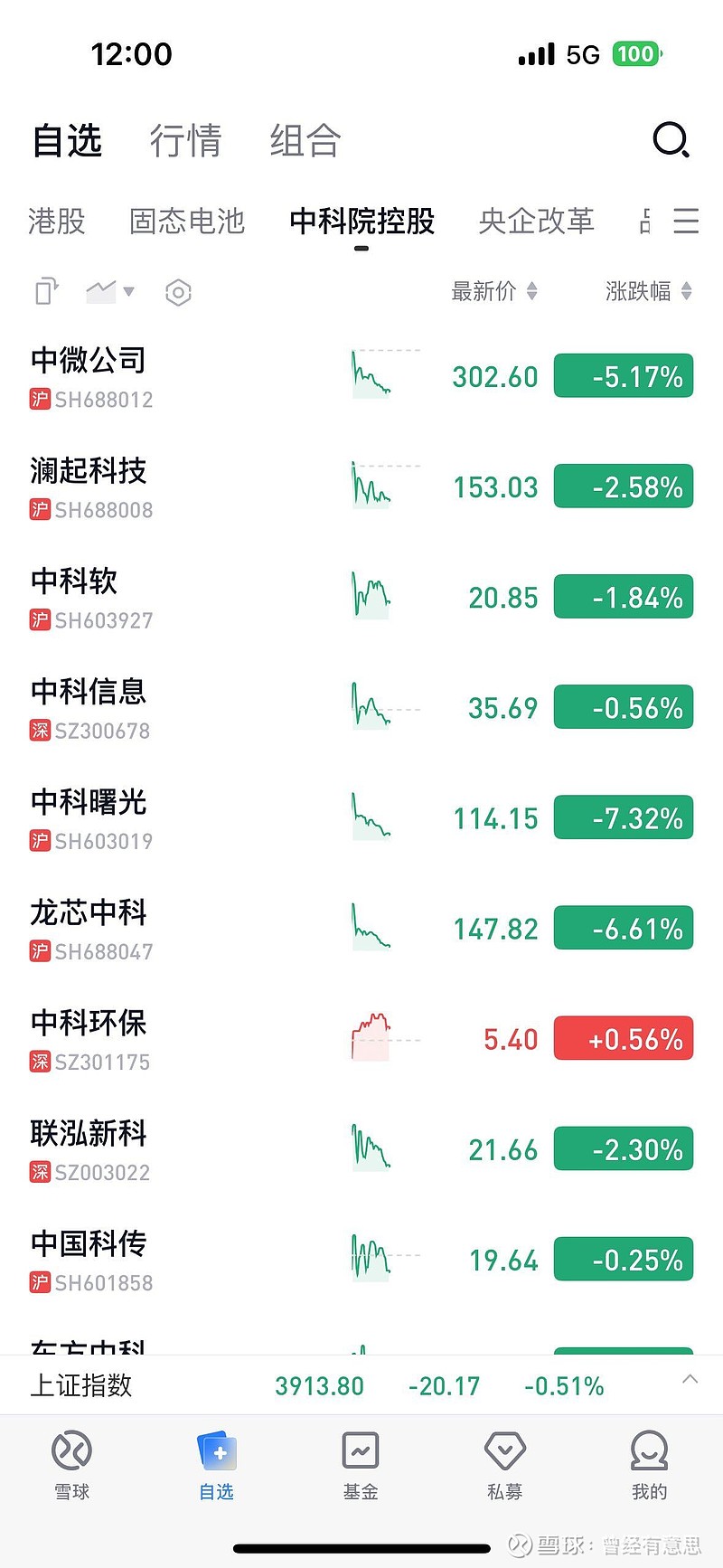Select the 固态电池 watchlist group

pos(187,221)
